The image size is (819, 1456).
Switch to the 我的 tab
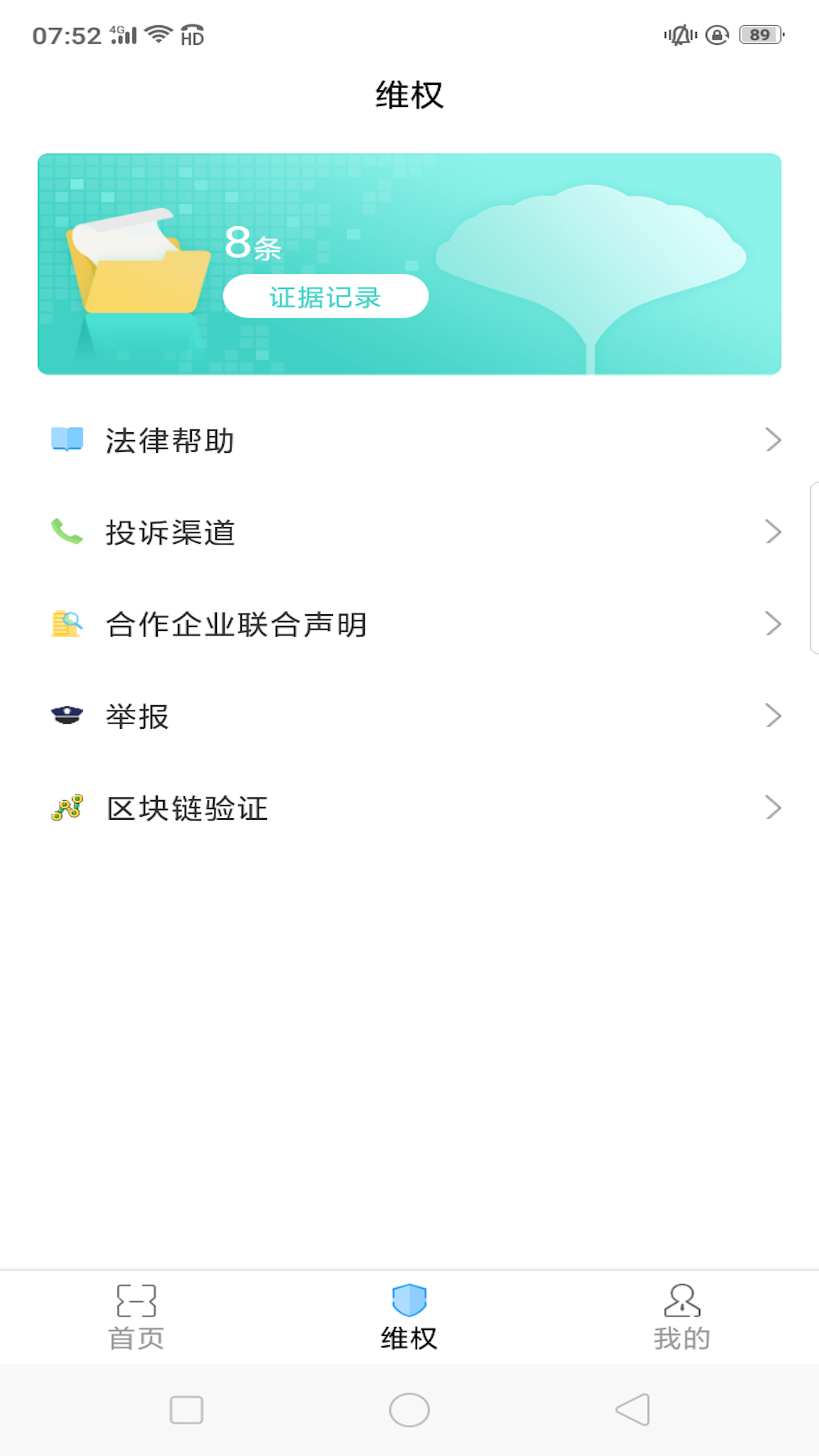pyautogui.click(x=682, y=1318)
